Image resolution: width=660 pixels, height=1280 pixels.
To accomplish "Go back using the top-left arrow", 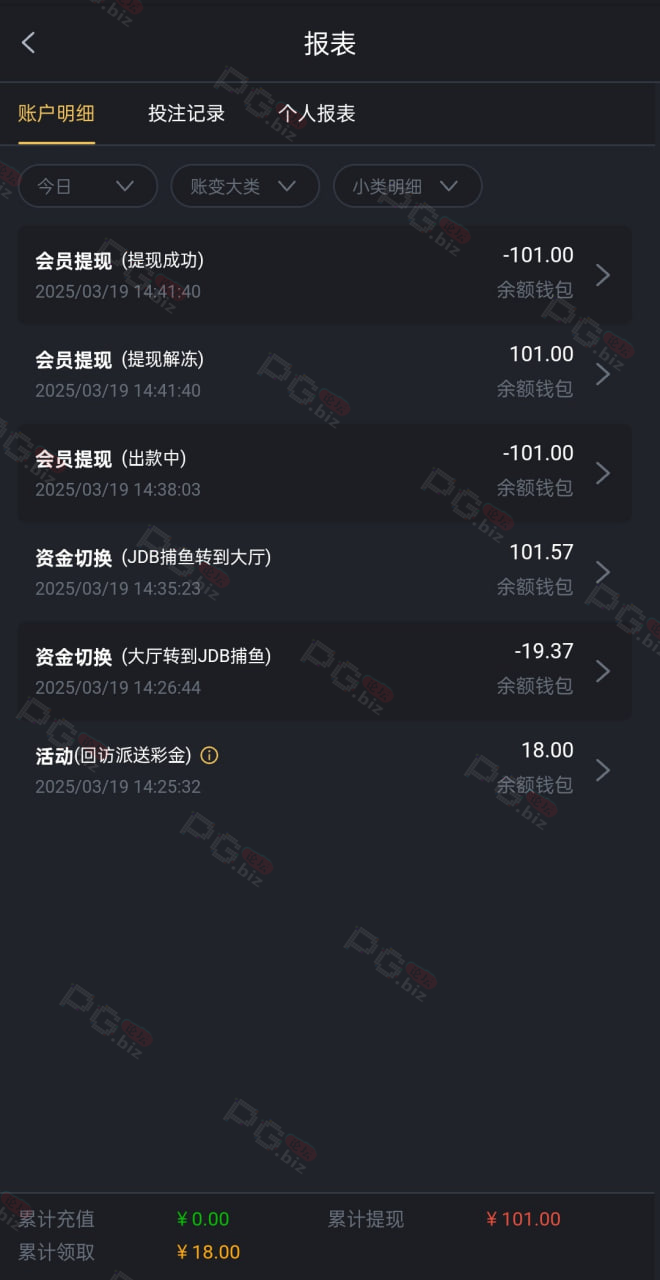I will 28,42.
